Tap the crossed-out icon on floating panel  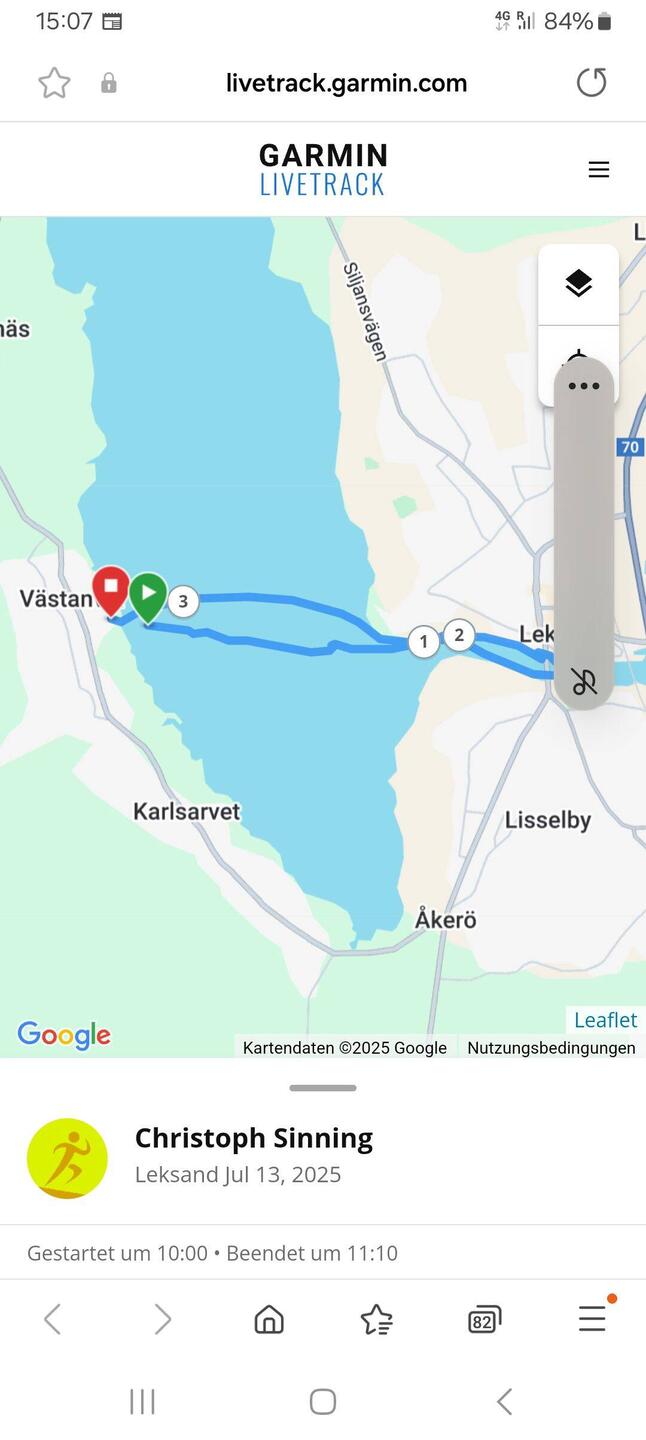tap(584, 682)
